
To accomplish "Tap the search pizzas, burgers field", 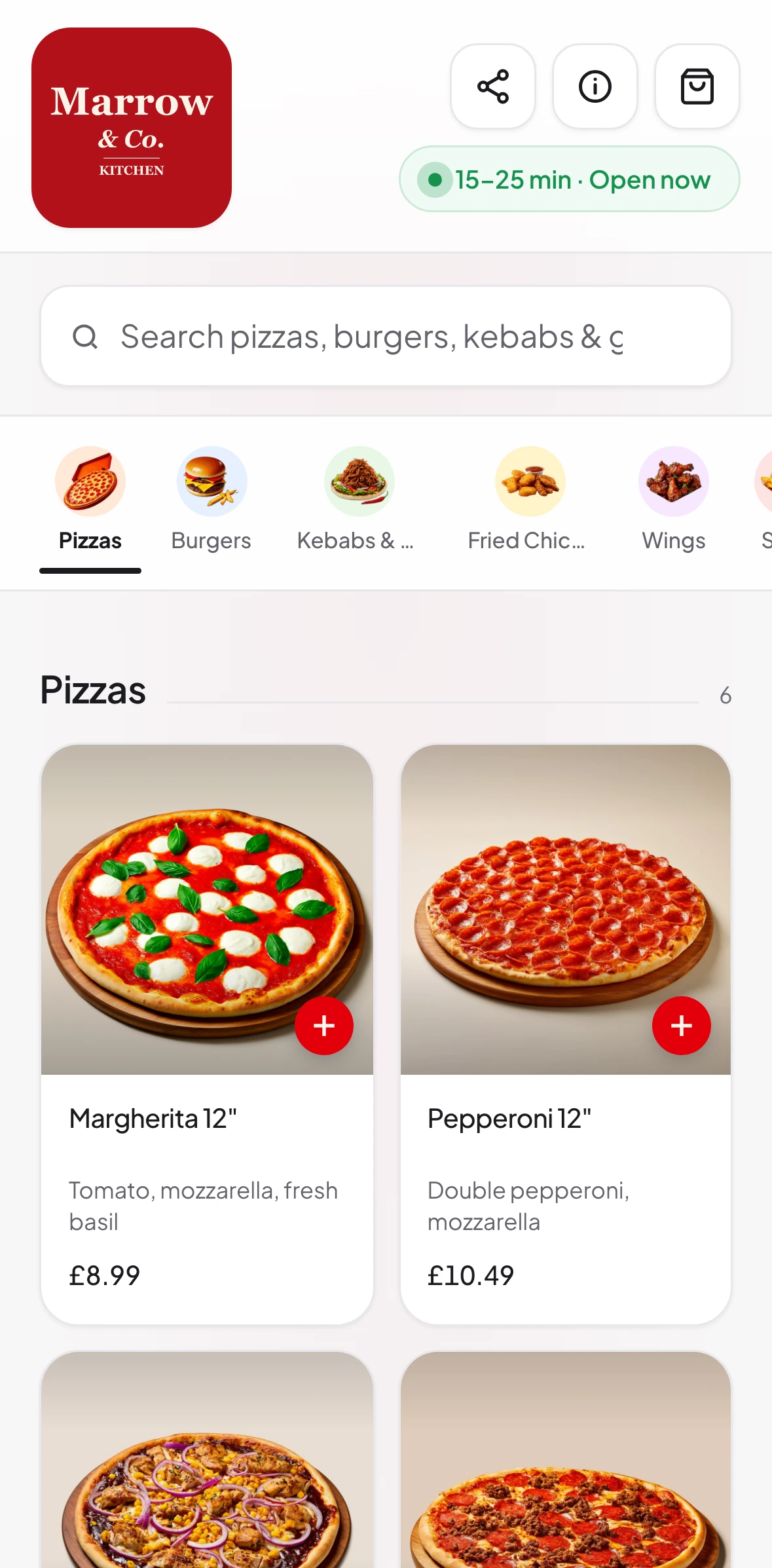I will (x=386, y=336).
